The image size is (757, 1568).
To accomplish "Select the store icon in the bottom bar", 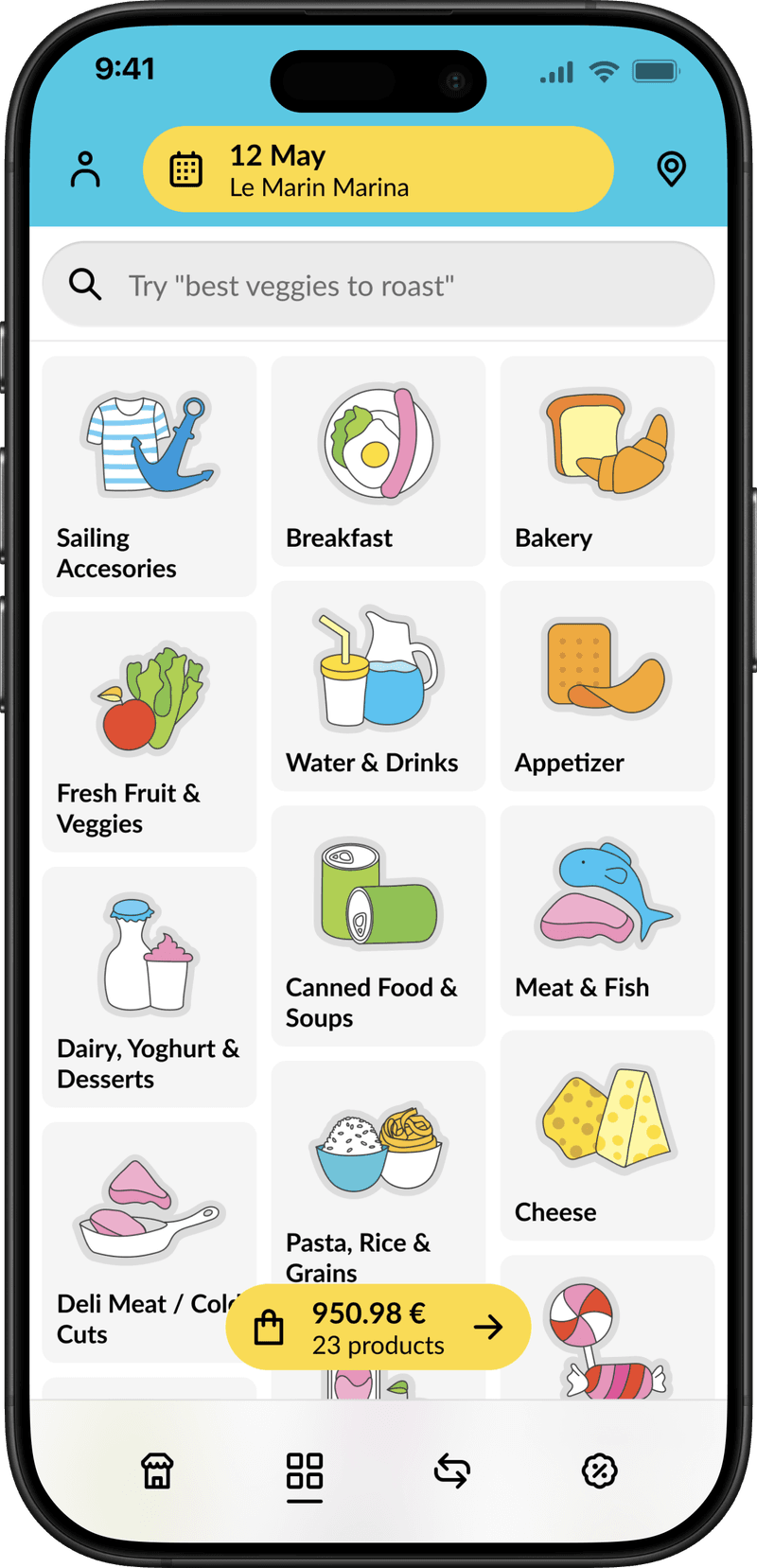I will point(157,1471).
